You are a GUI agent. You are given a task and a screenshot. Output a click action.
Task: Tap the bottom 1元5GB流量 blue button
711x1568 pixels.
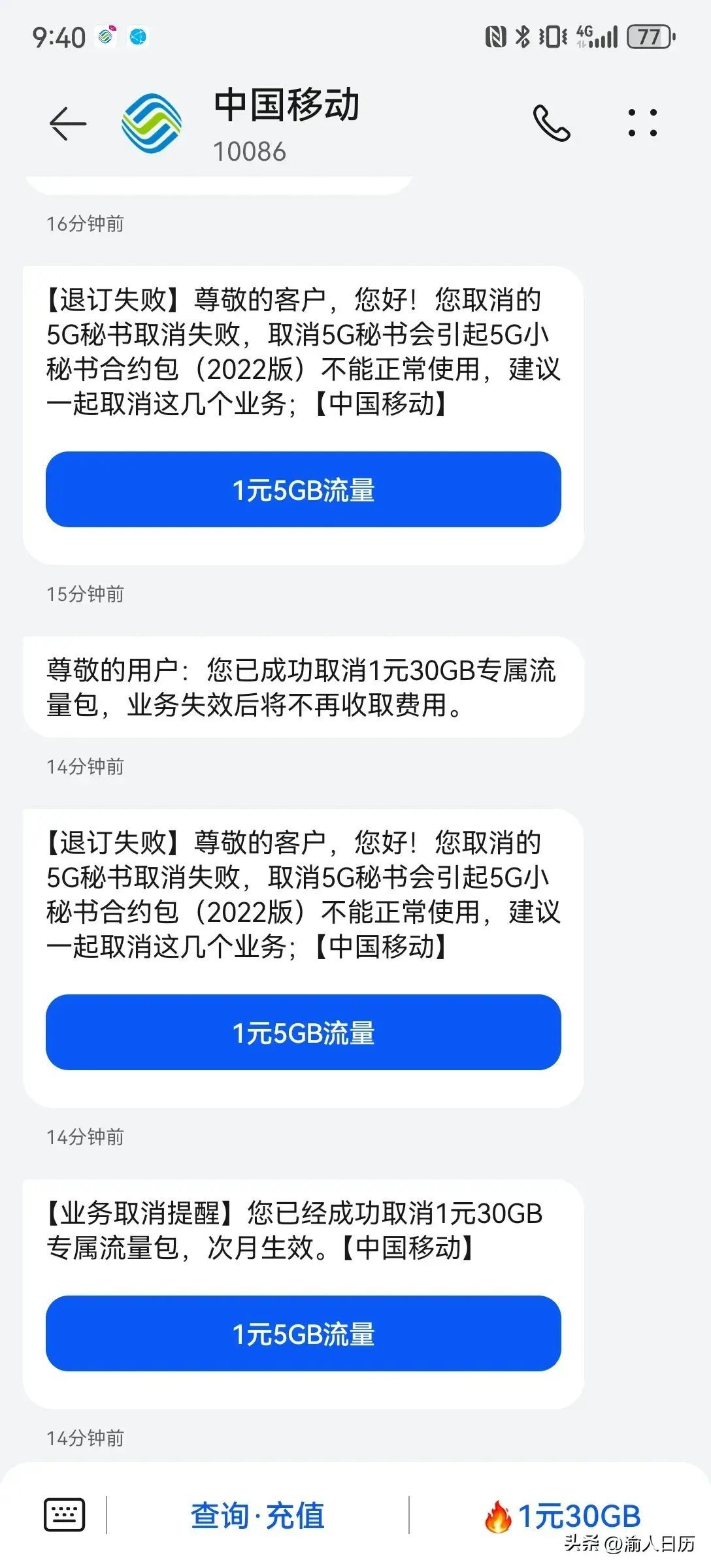point(304,1333)
